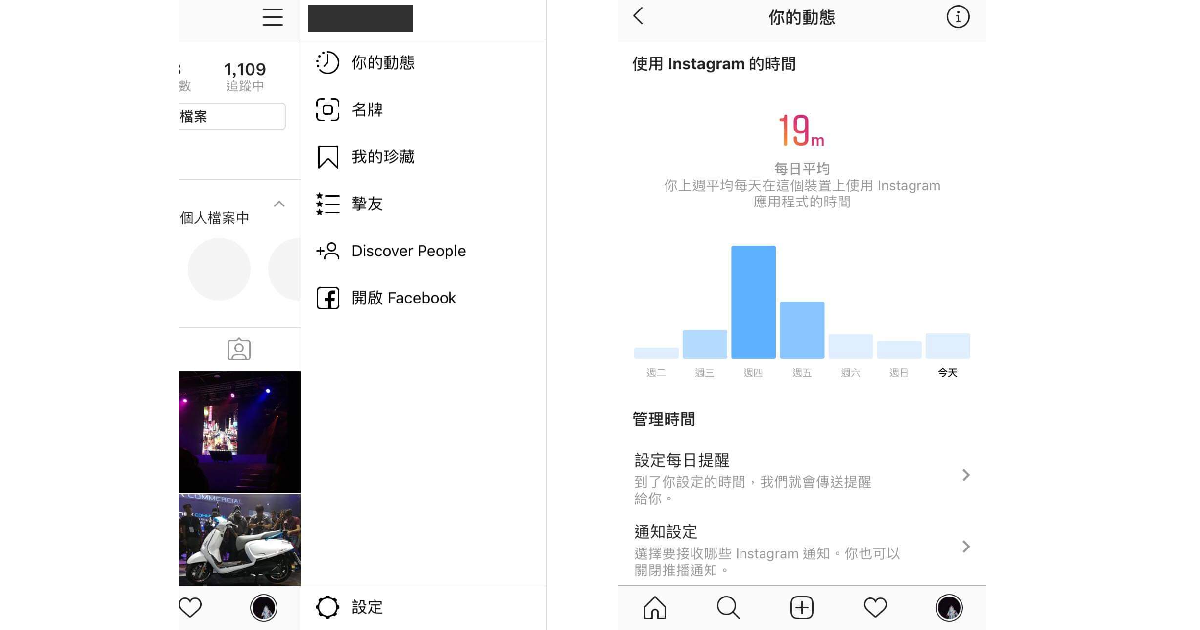This screenshot has width=1200, height=630.
Task: Tap 開啟 Facebook
Action: [x=403, y=298]
